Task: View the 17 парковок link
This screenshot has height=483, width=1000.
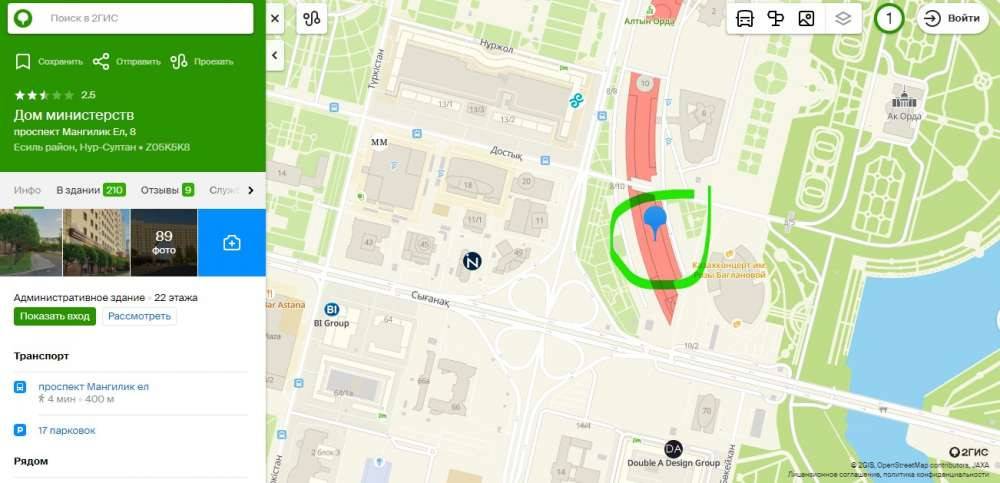Action: tap(67, 430)
